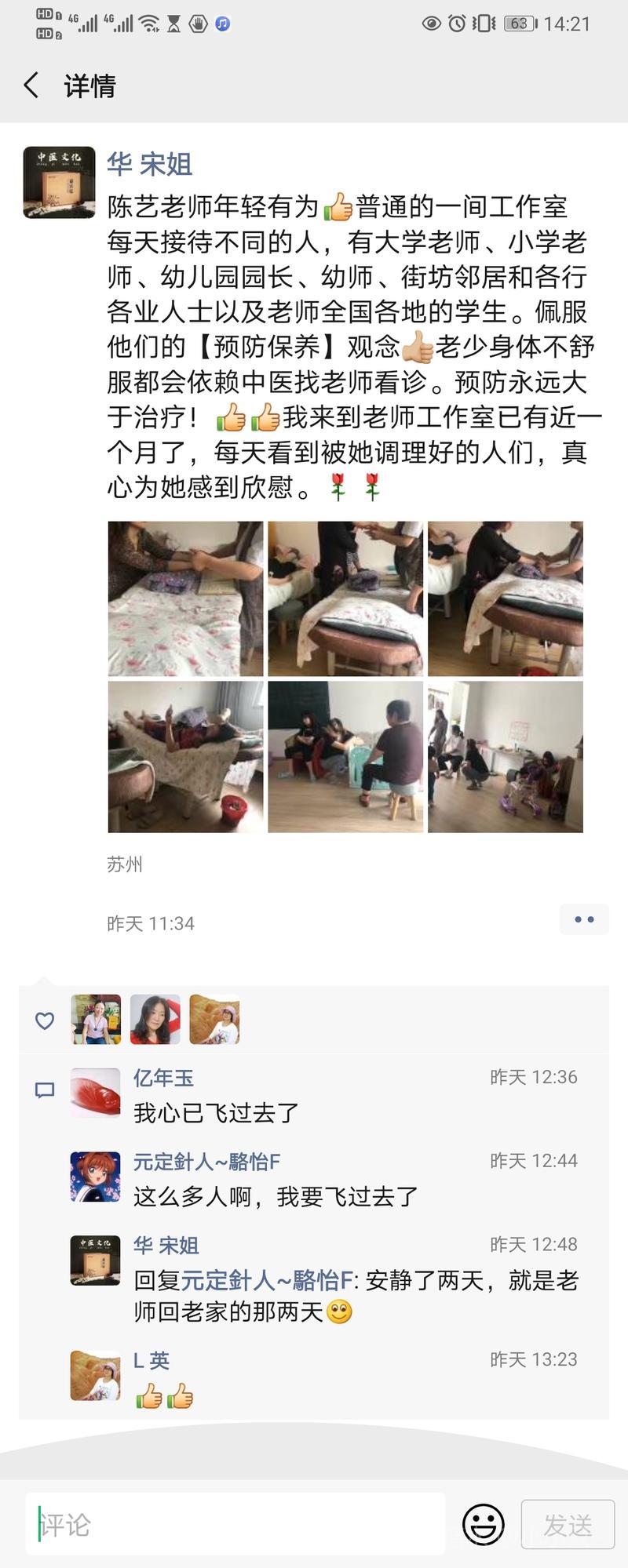Open L 英's profile avatar in the comments
Image resolution: width=628 pixels, height=1568 pixels.
(96, 1375)
